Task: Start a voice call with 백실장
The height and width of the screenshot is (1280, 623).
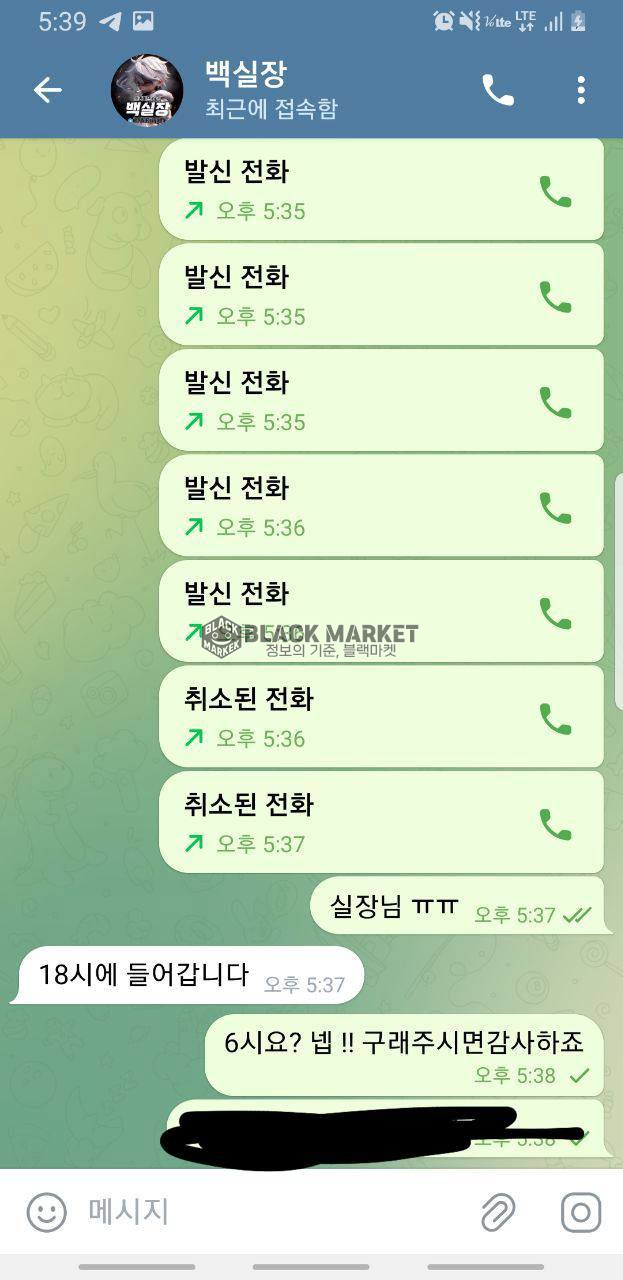Action: [x=497, y=90]
